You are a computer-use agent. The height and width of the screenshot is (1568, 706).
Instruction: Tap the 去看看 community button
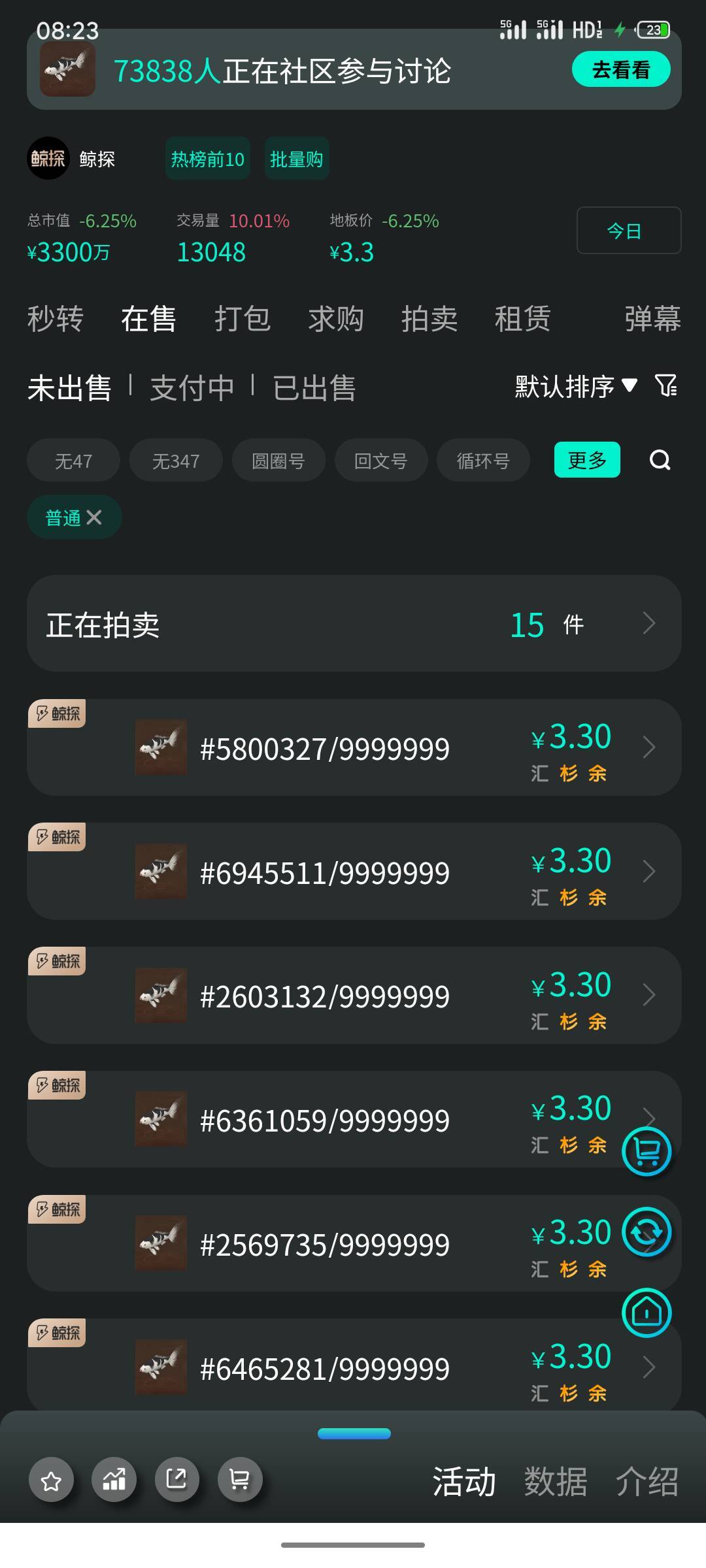620,70
